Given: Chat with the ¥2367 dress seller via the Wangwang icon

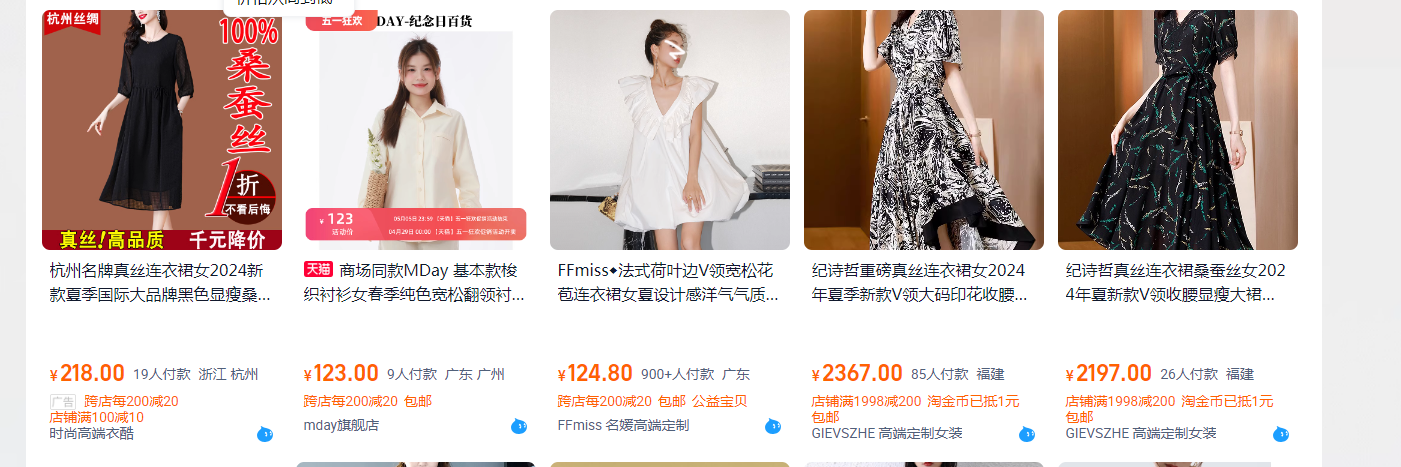Looking at the screenshot, I should 1027,434.
